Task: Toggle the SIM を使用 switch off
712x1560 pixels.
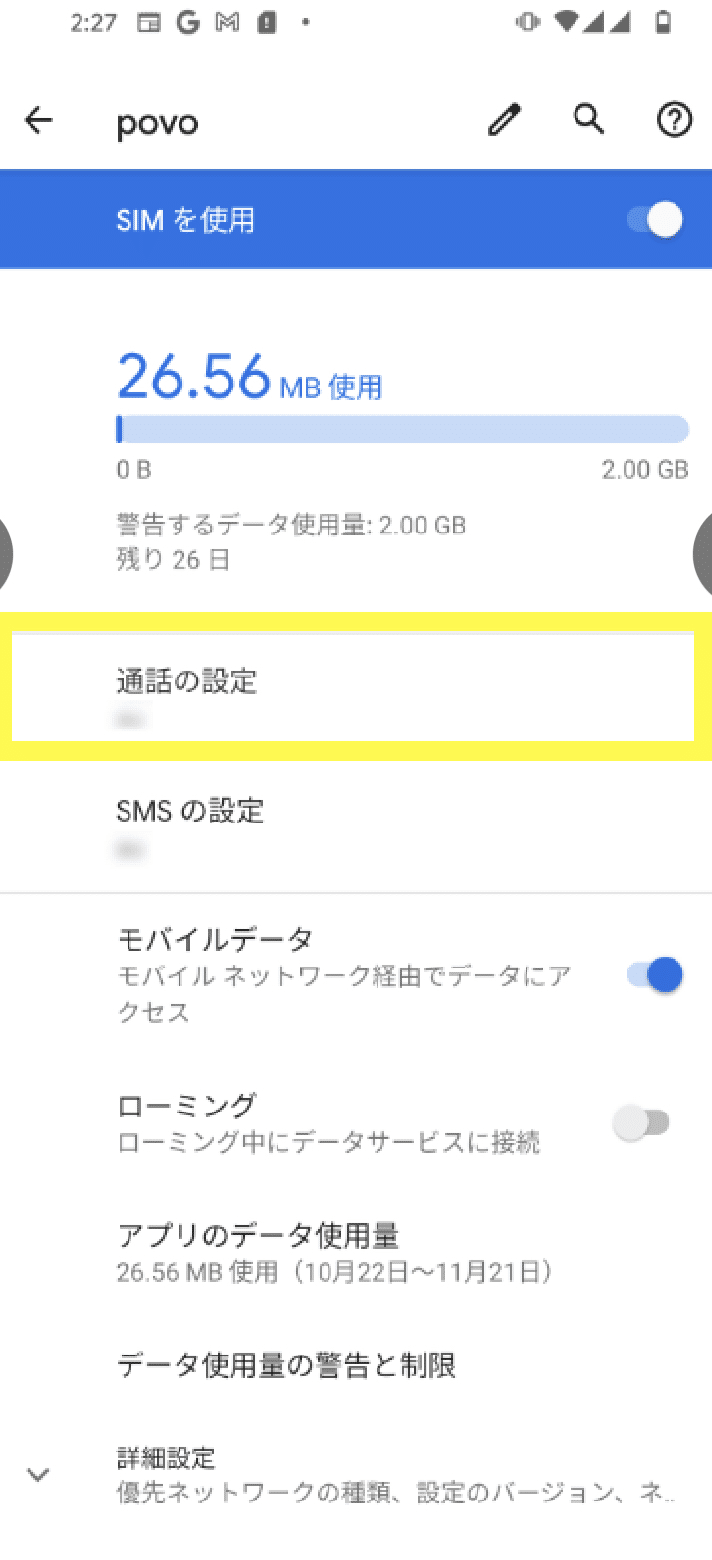Action: pyautogui.click(x=655, y=219)
